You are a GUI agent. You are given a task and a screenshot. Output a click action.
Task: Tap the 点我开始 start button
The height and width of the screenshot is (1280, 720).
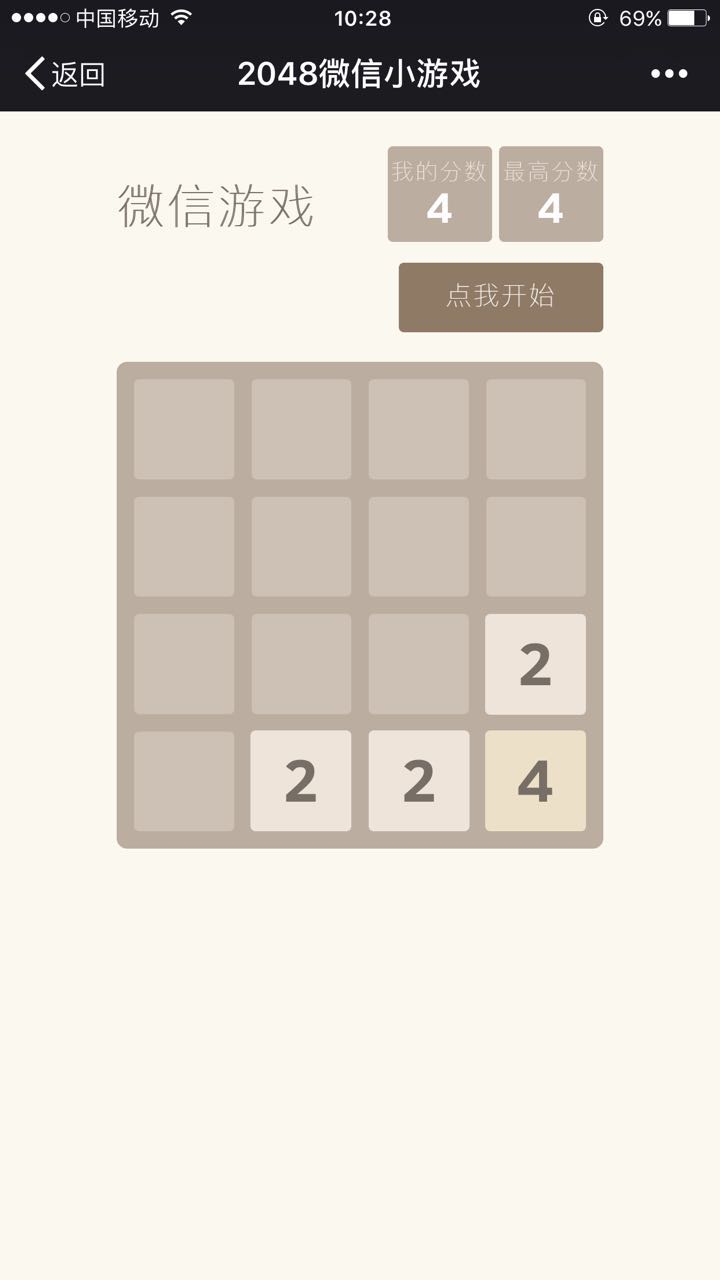(501, 297)
